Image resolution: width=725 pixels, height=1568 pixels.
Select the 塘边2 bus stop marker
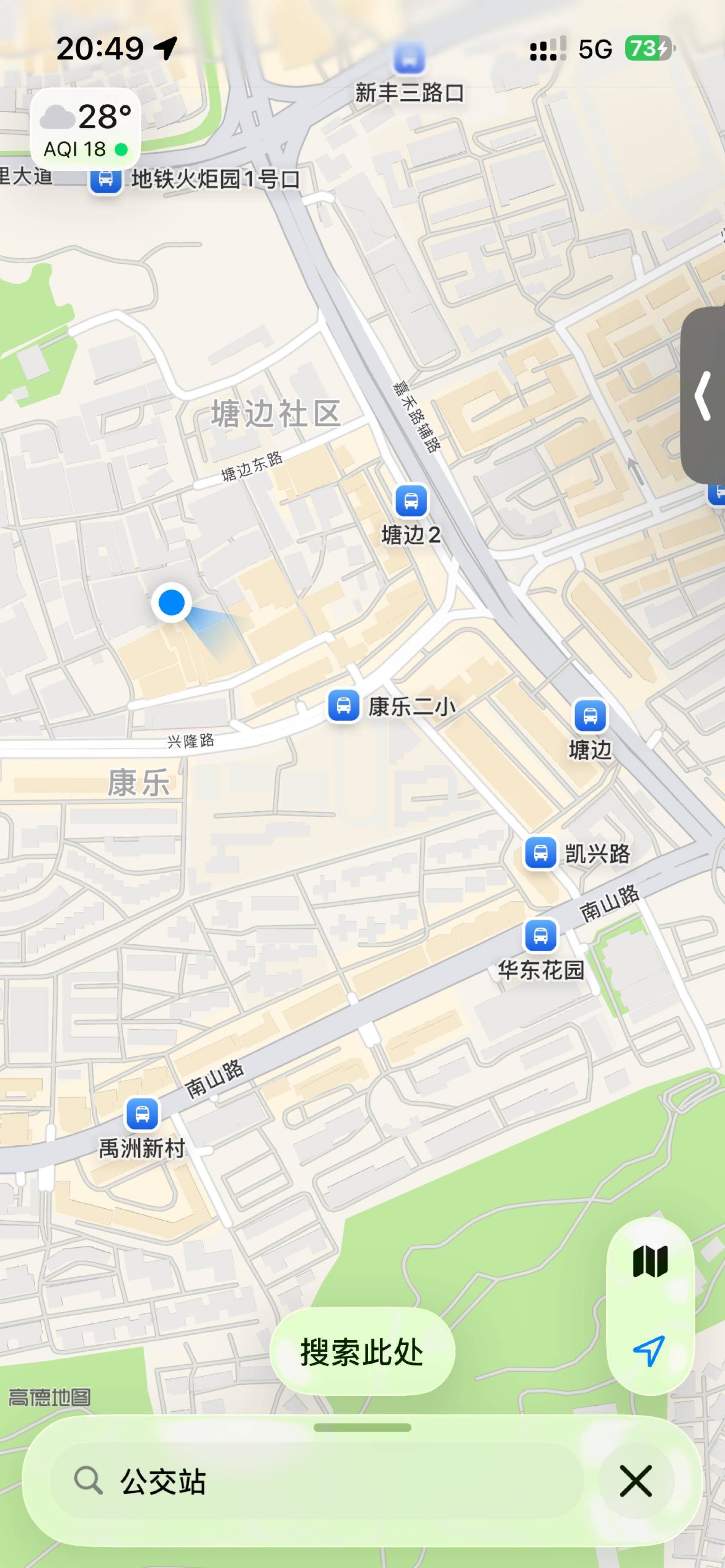(411, 501)
